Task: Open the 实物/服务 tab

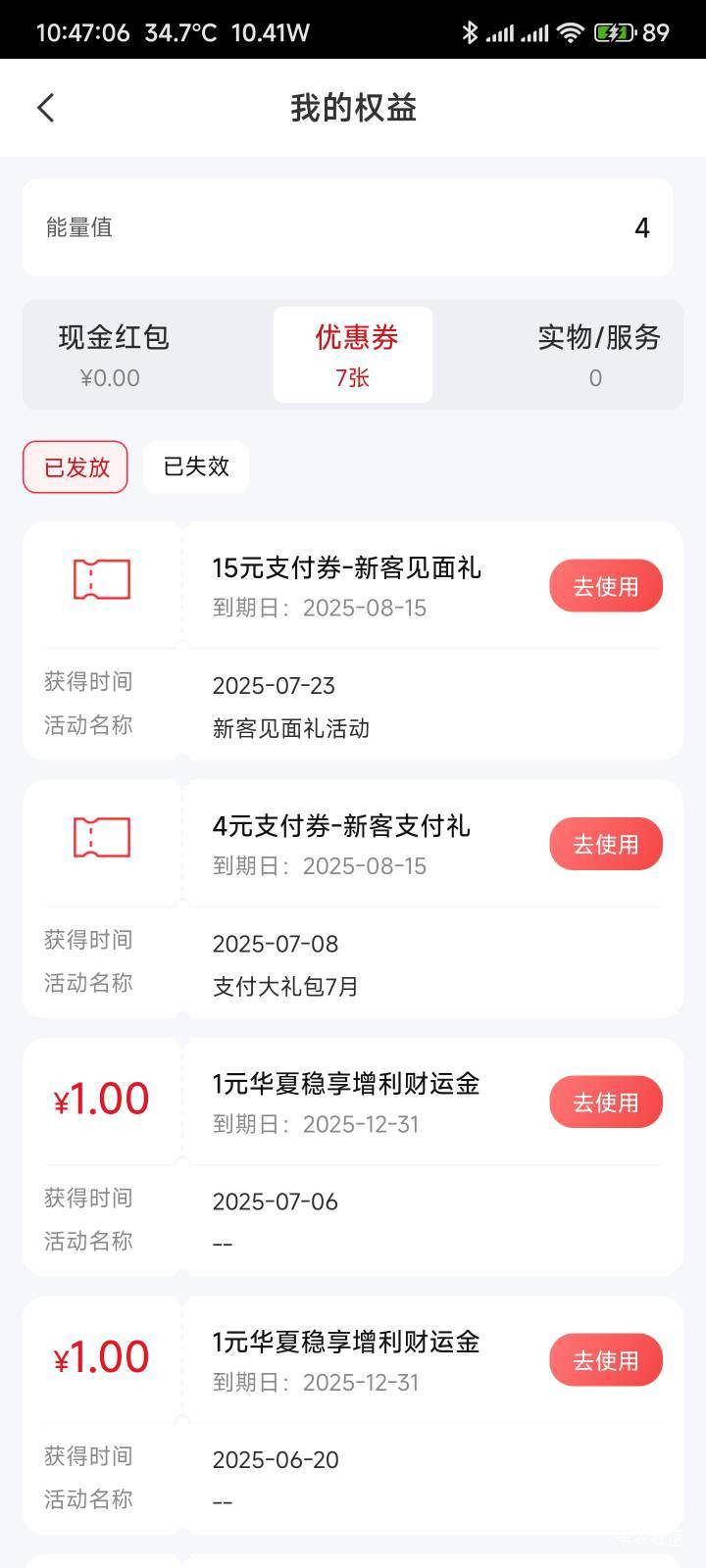Action: 597,355
